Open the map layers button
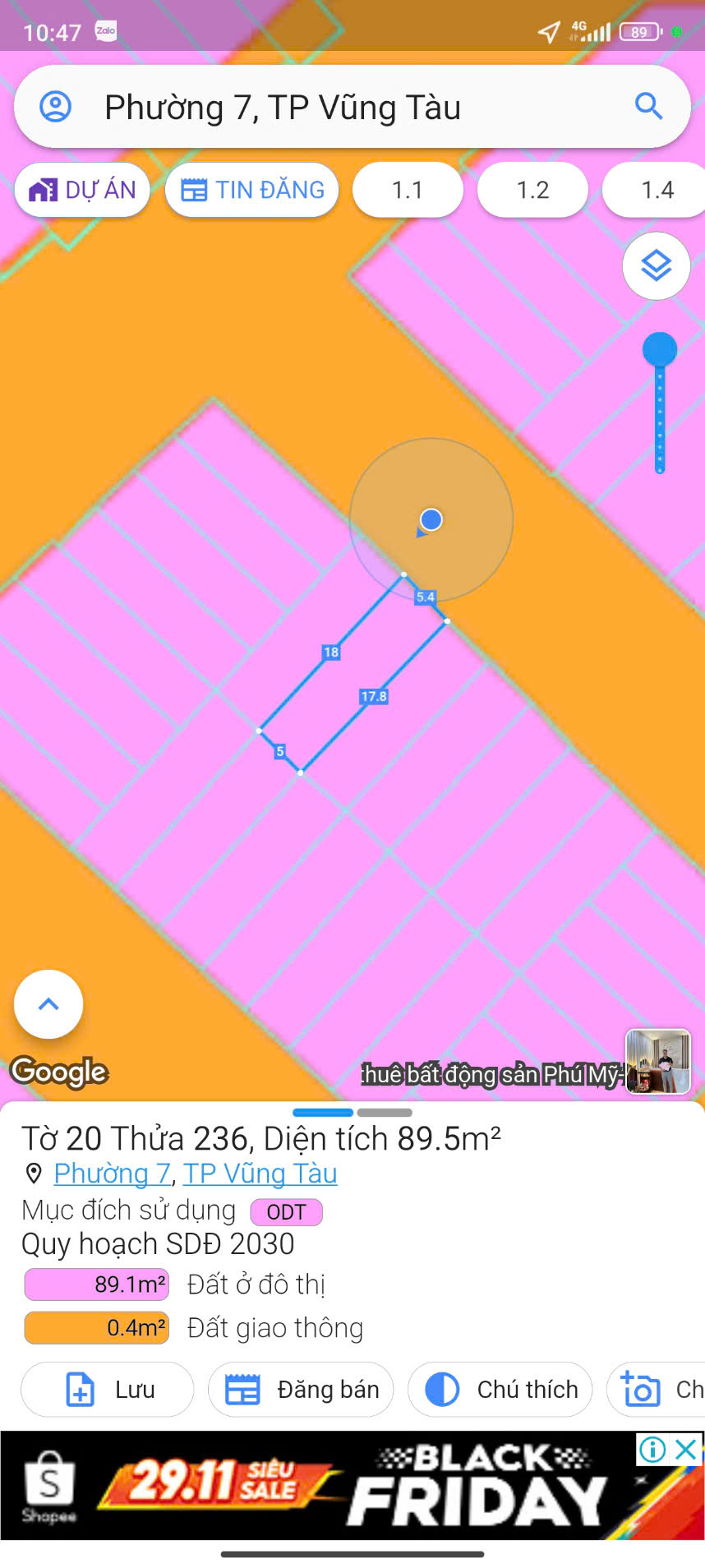The image size is (705, 1568). point(656,266)
